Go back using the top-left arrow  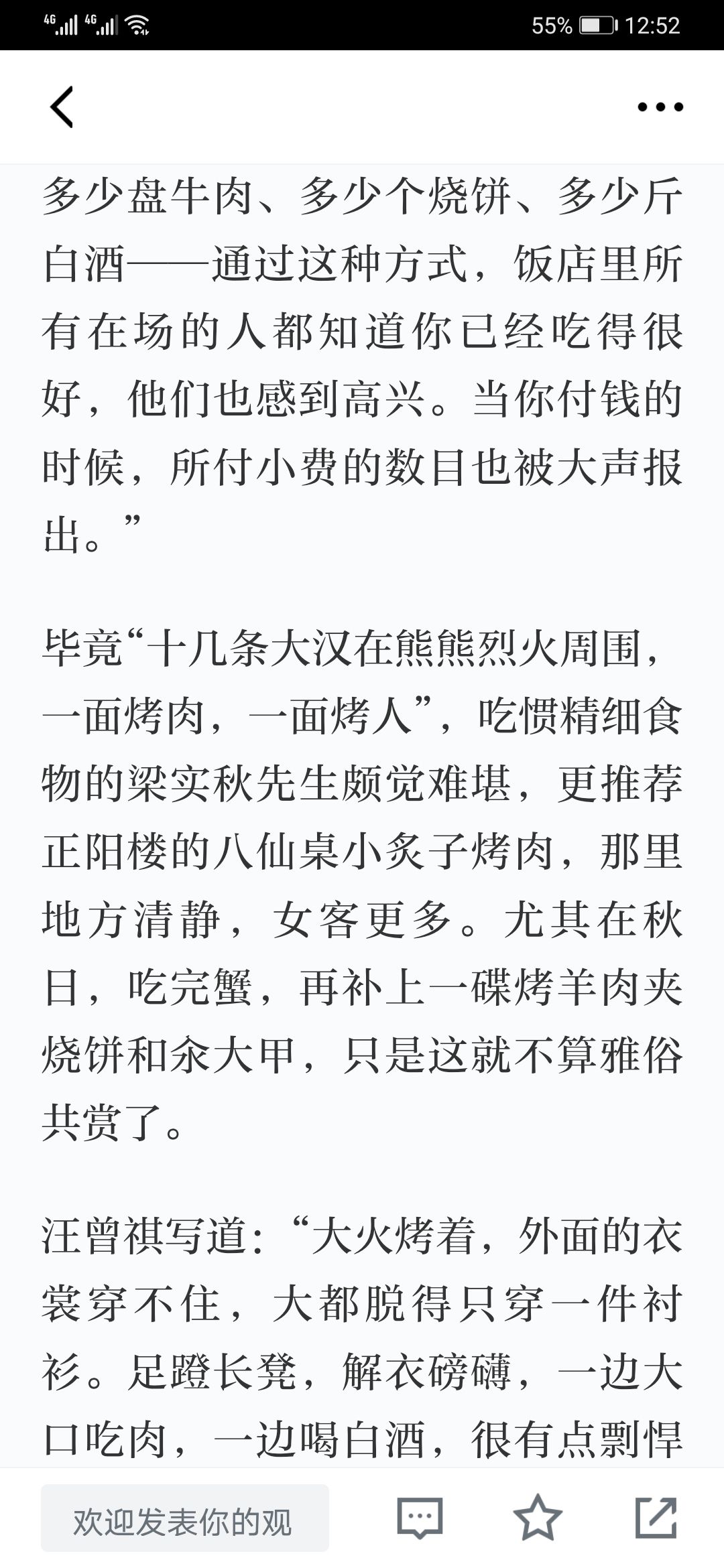click(x=62, y=107)
